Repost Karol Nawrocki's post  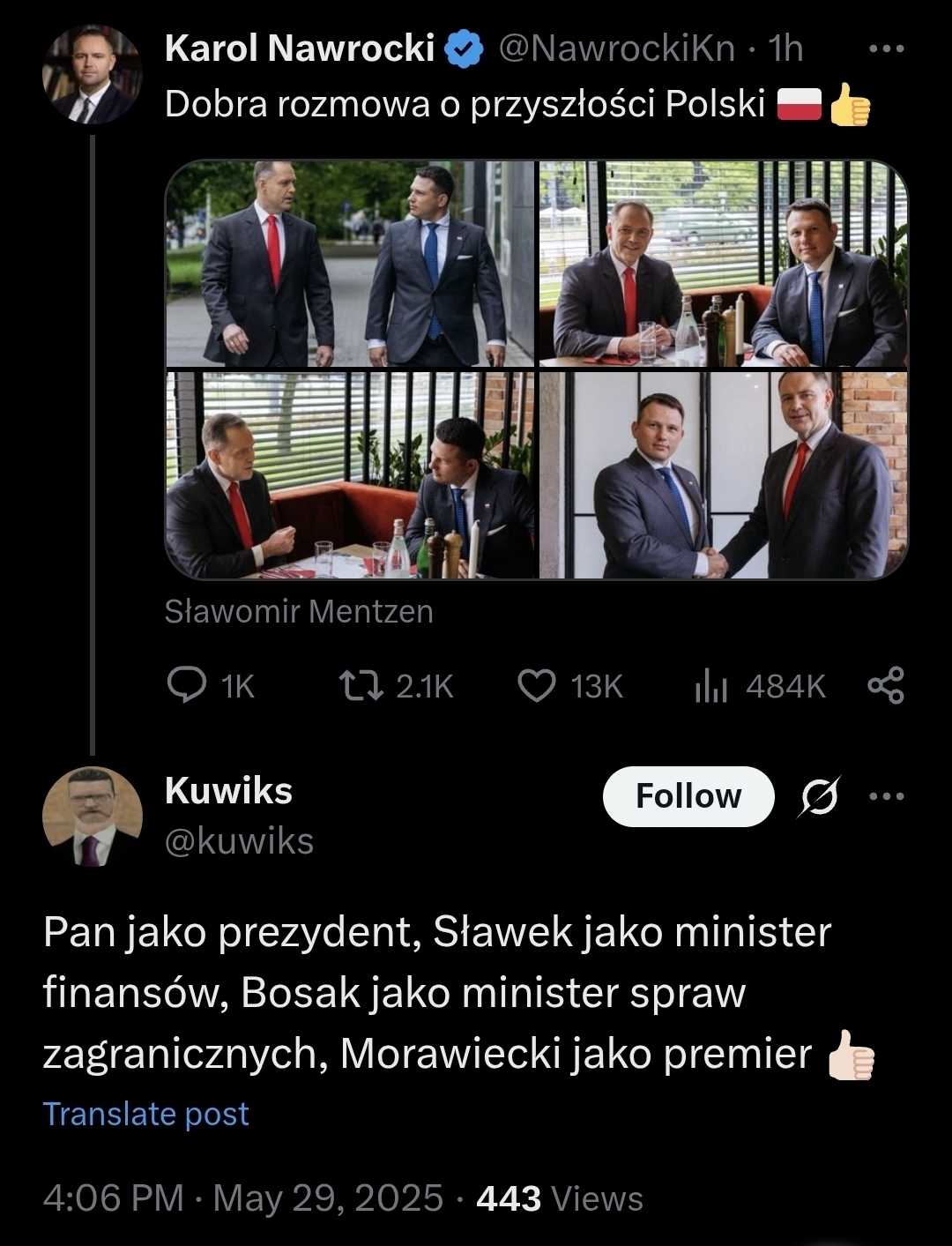click(361, 685)
